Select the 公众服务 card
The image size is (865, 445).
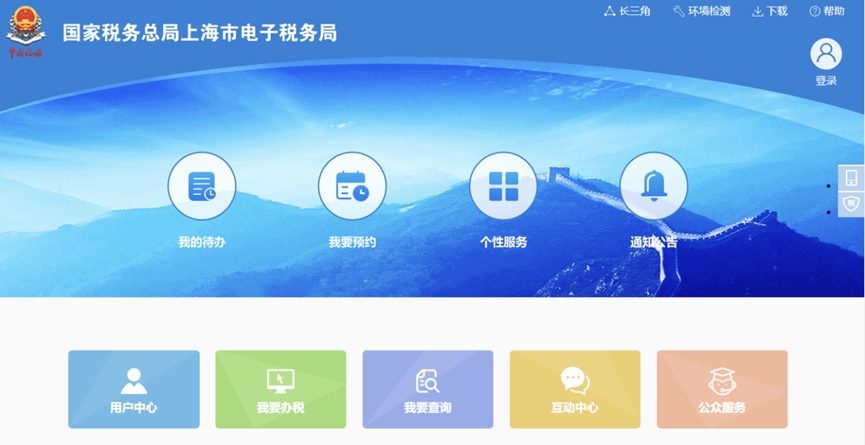coord(722,389)
